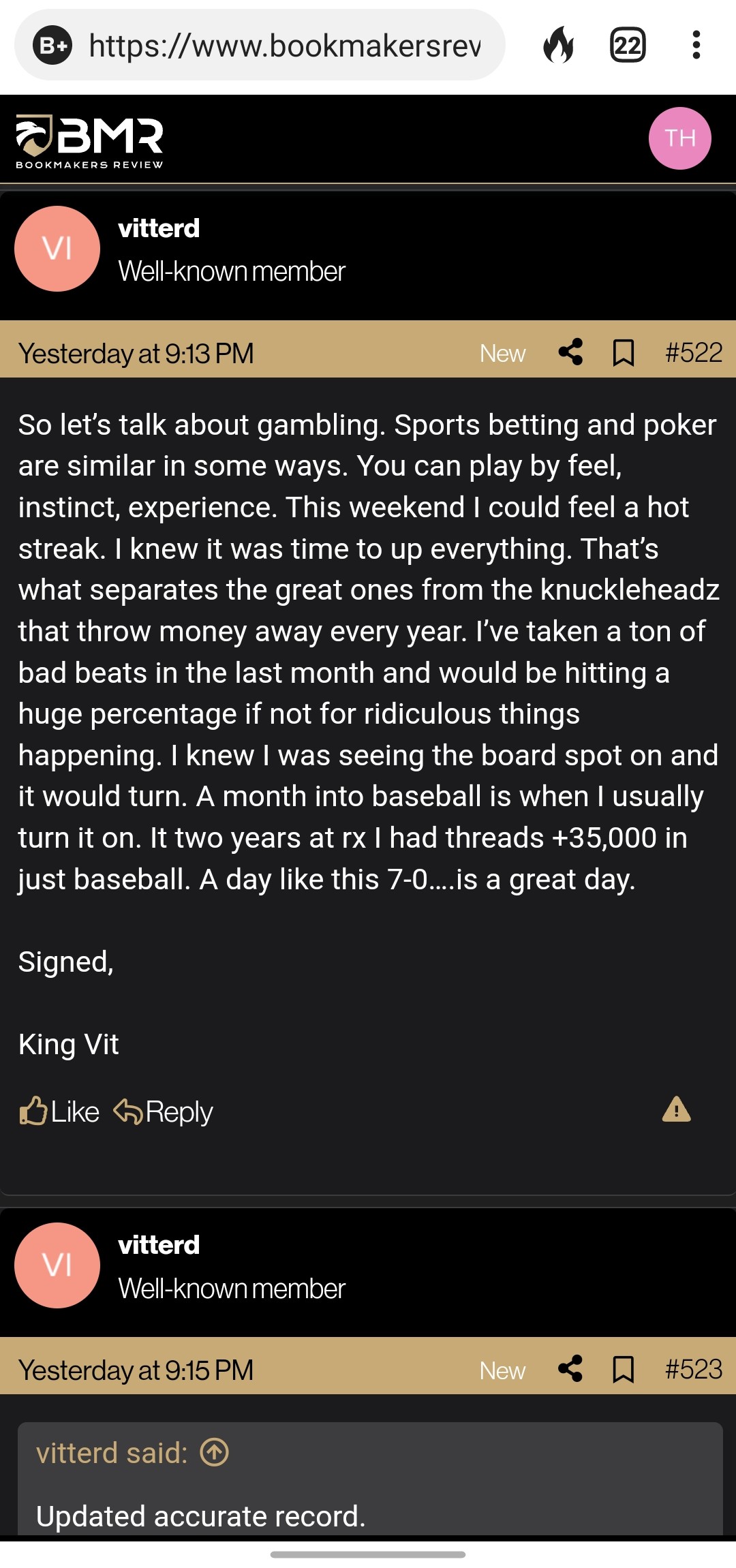The width and height of the screenshot is (736, 1568).
Task: Go to the BMR Bookmakers Review homepage
Action: coord(89,141)
